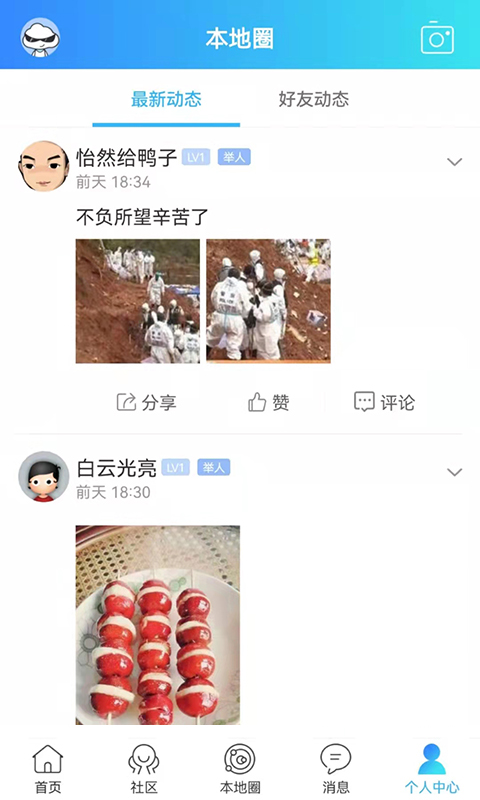The height and width of the screenshot is (800, 480).
Task: Open 怡然给鸭子's avatar profile
Action: [43, 166]
